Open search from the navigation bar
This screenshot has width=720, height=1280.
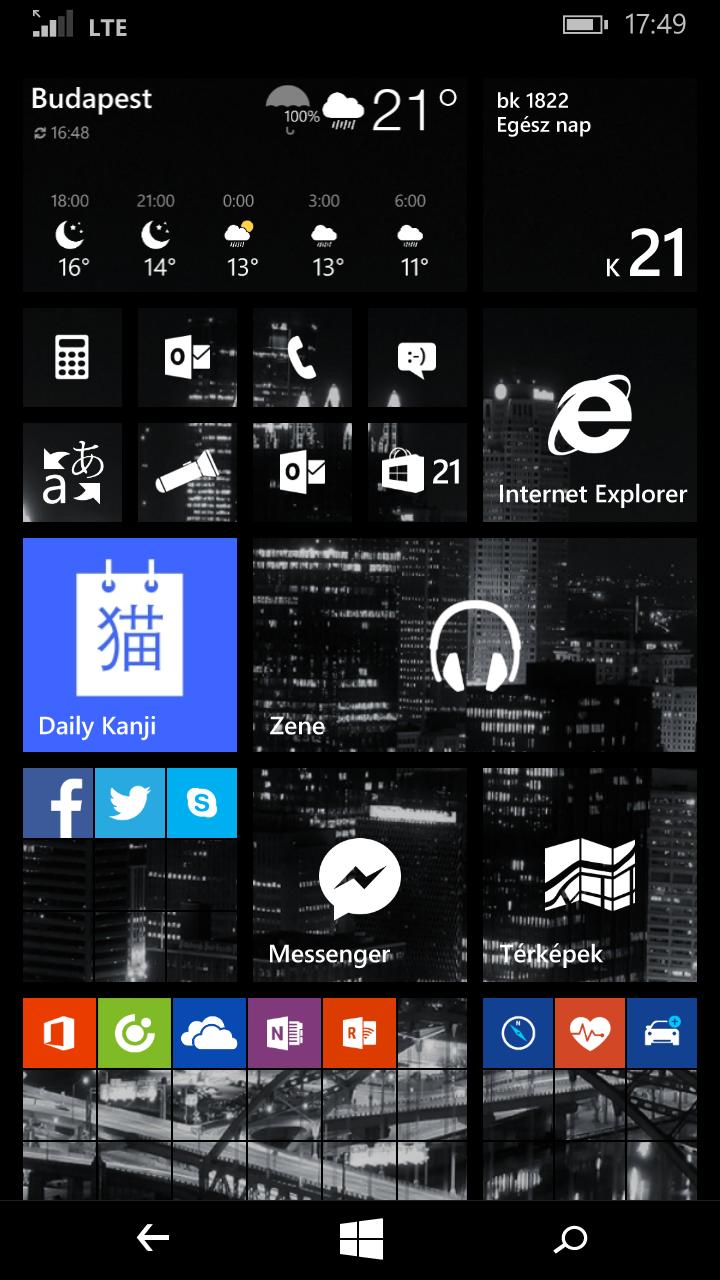coord(570,1240)
